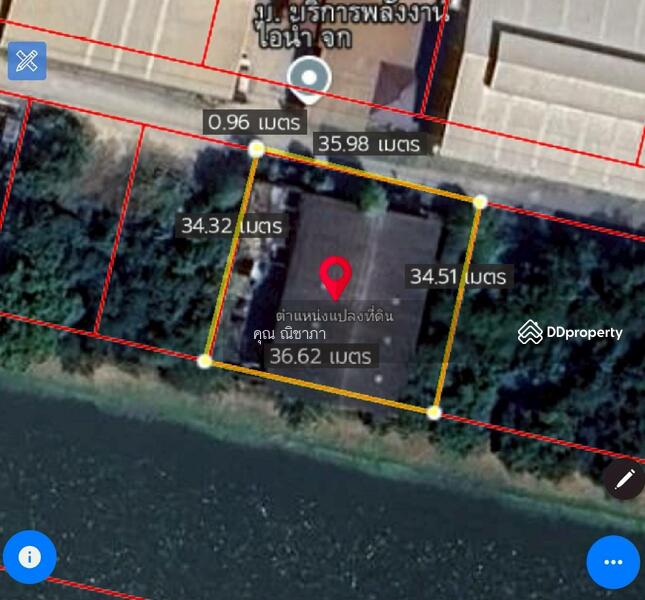Tap the ruler measuring tool icon
This screenshot has height=600, width=645.
pos(27,61)
